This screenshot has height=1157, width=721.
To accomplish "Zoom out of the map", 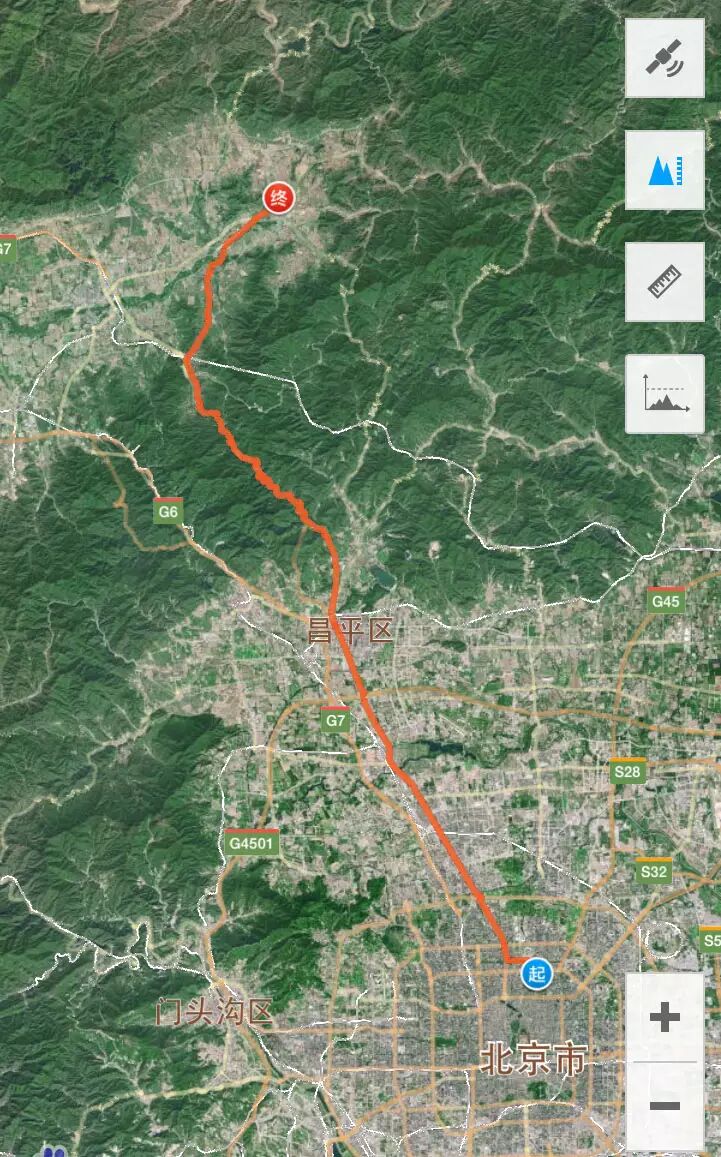I will coord(664,1105).
